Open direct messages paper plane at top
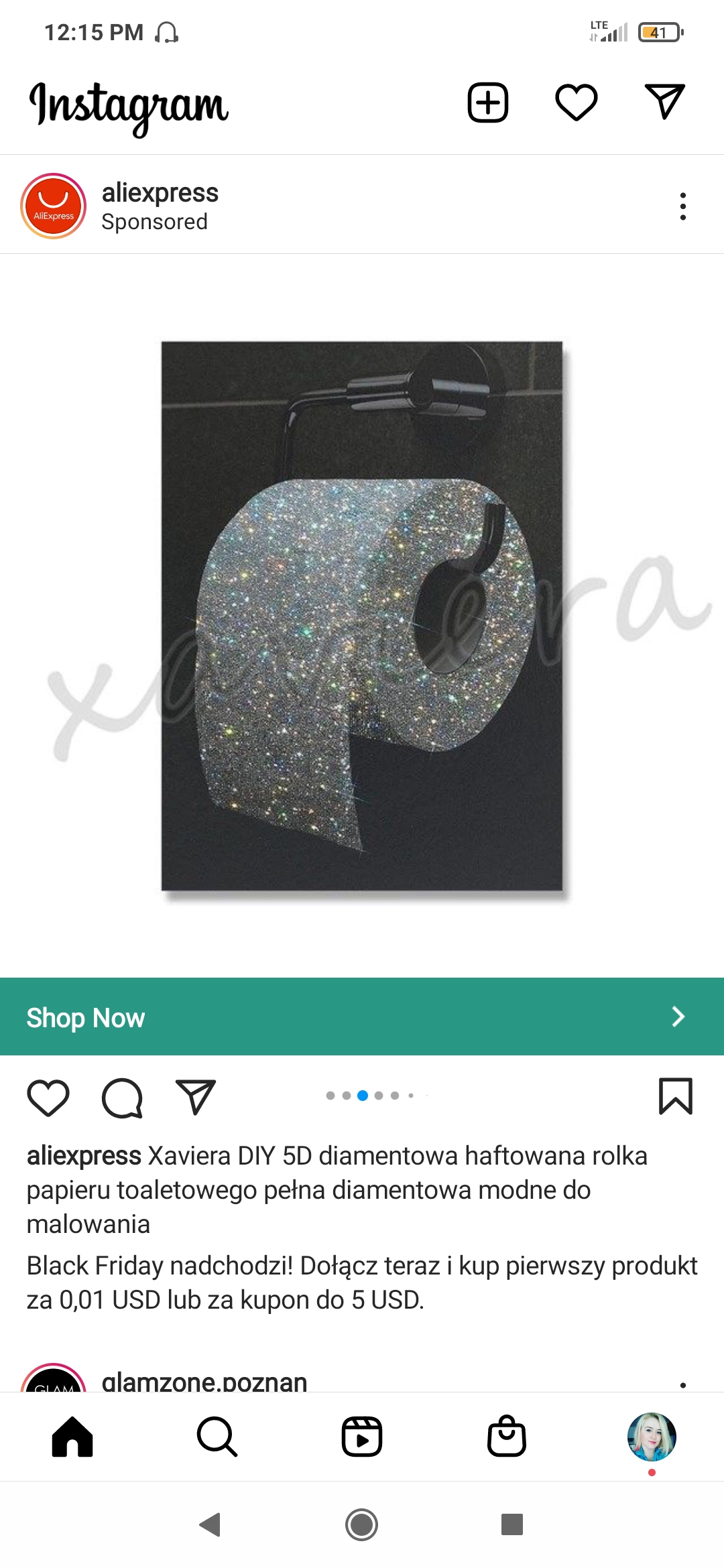The height and width of the screenshot is (1568, 724). tap(664, 102)
